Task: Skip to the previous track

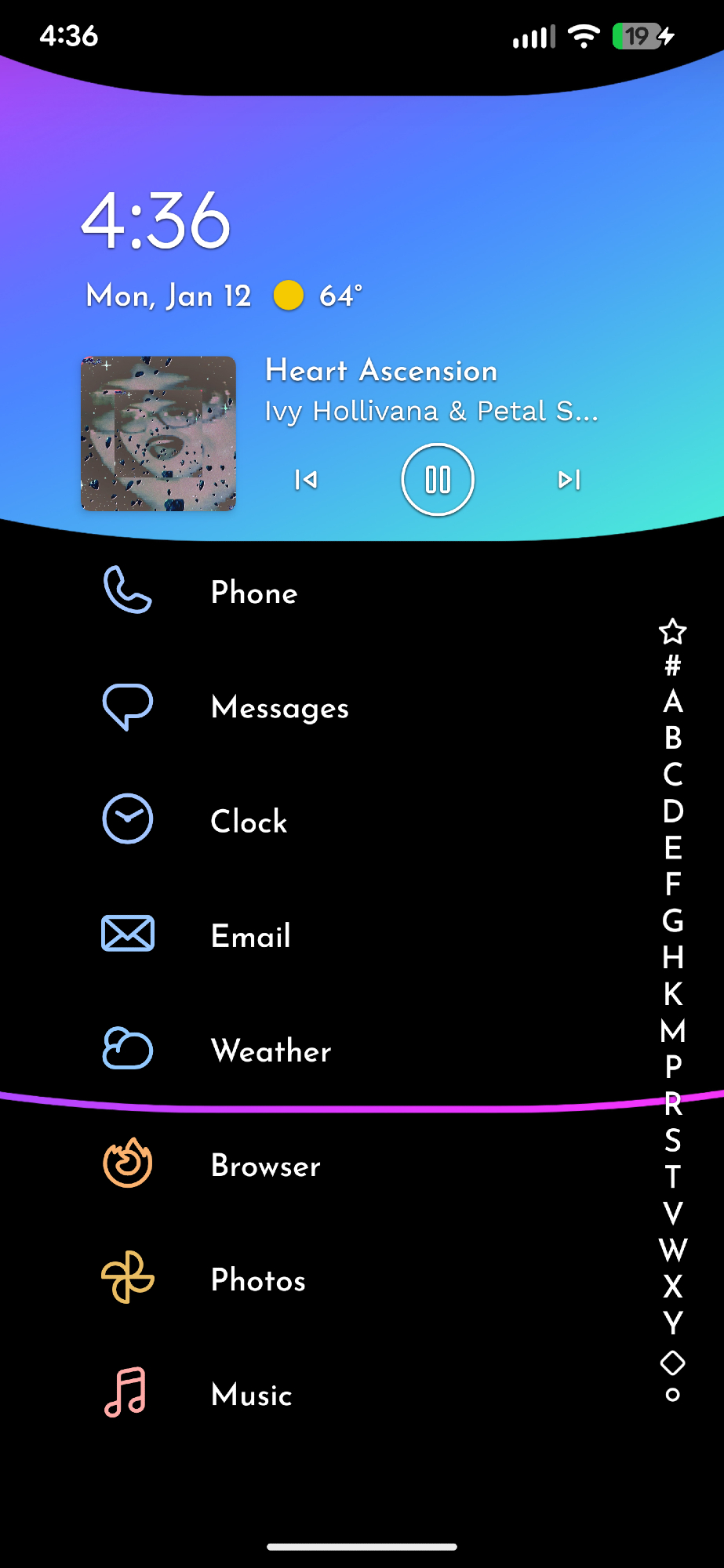Action: click(x=306, y=480)
